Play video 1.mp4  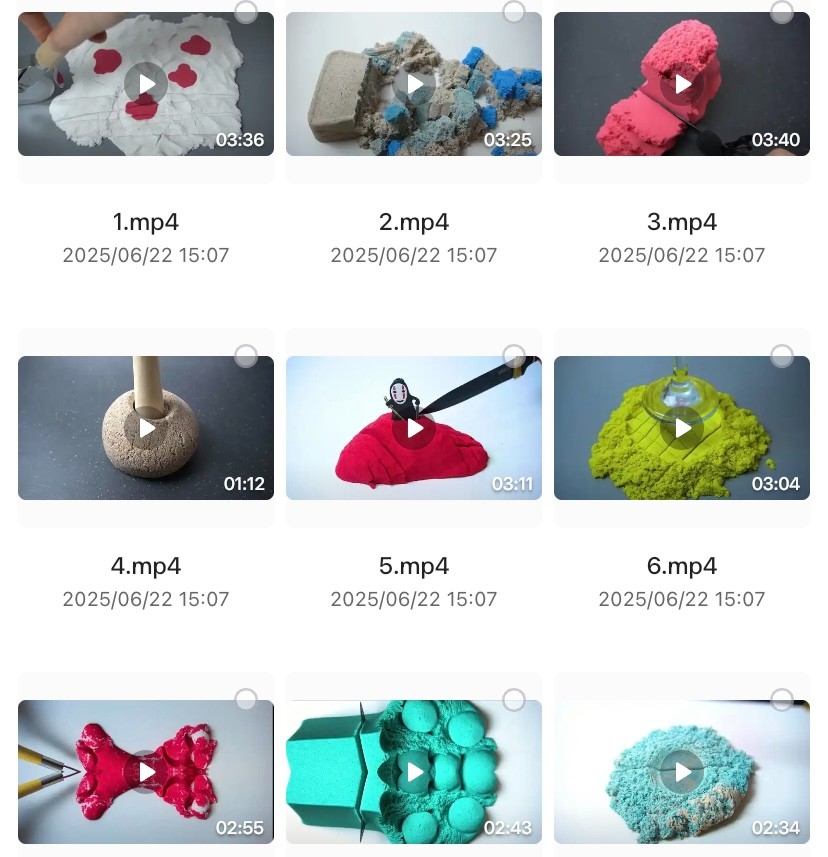146,84
